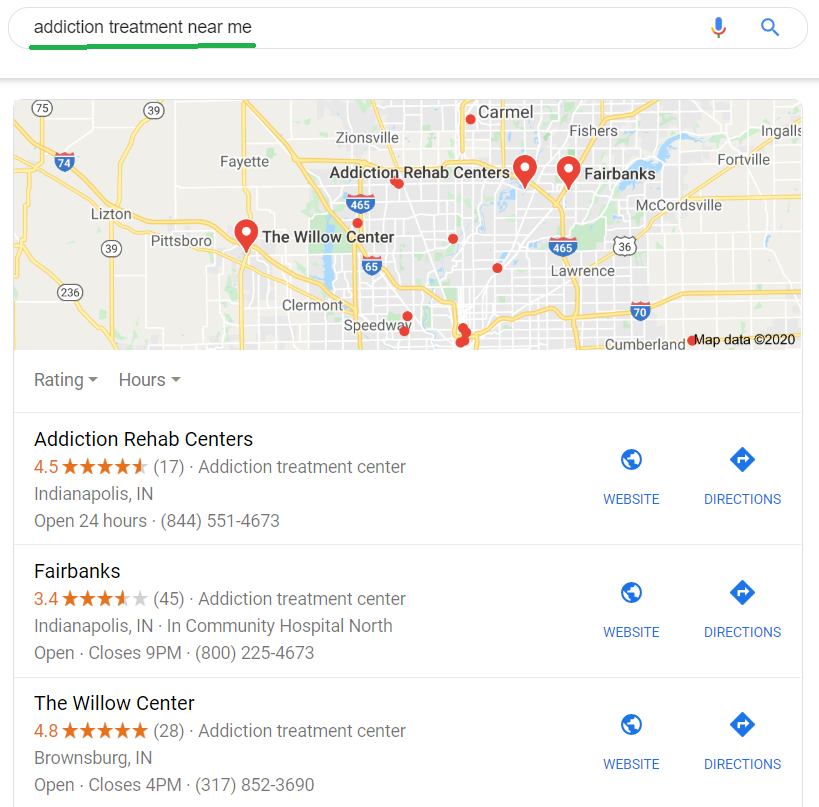Select the Addiction Rehab Centers map pin
The height and width of the screenshot is (807, 819).
(524, 170)
